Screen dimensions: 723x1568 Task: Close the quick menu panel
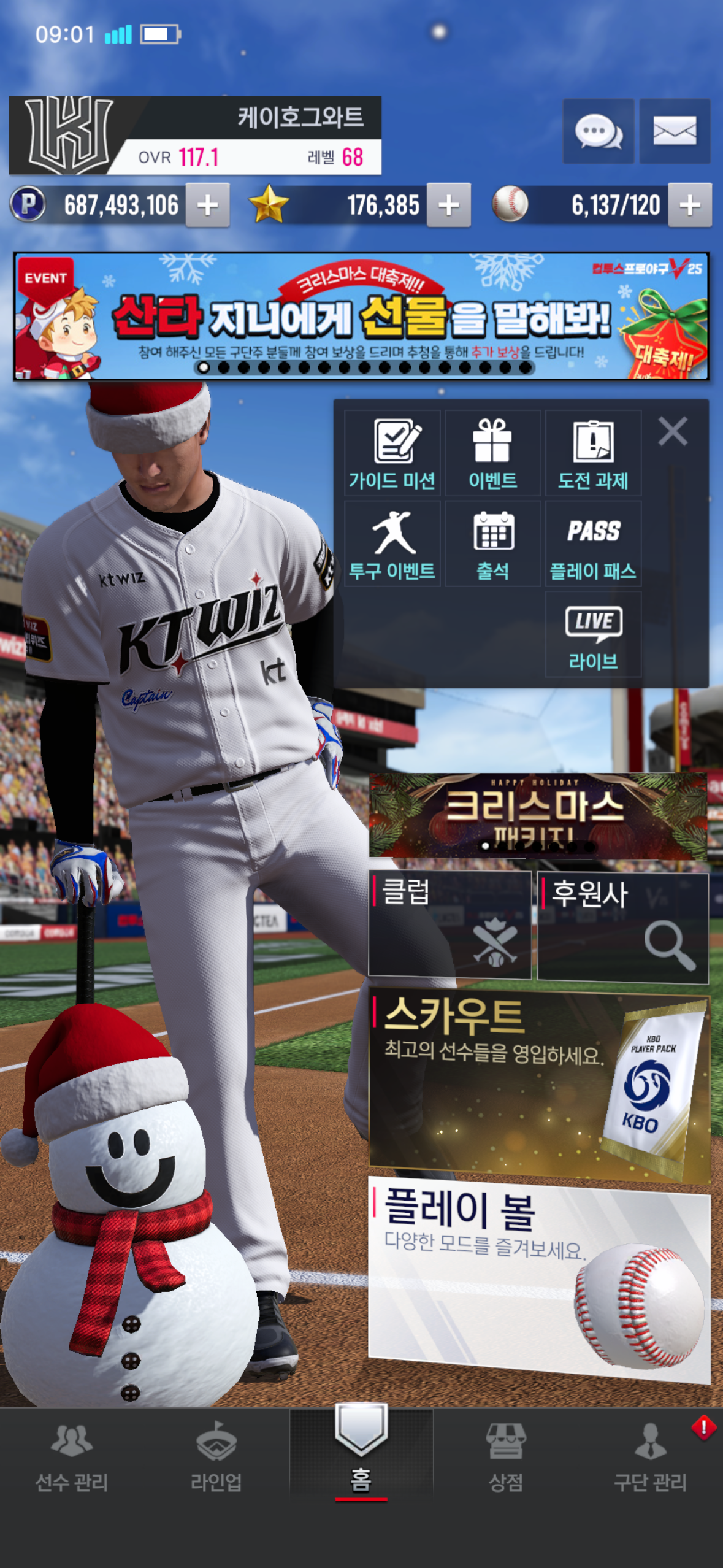tap(673, 431)
